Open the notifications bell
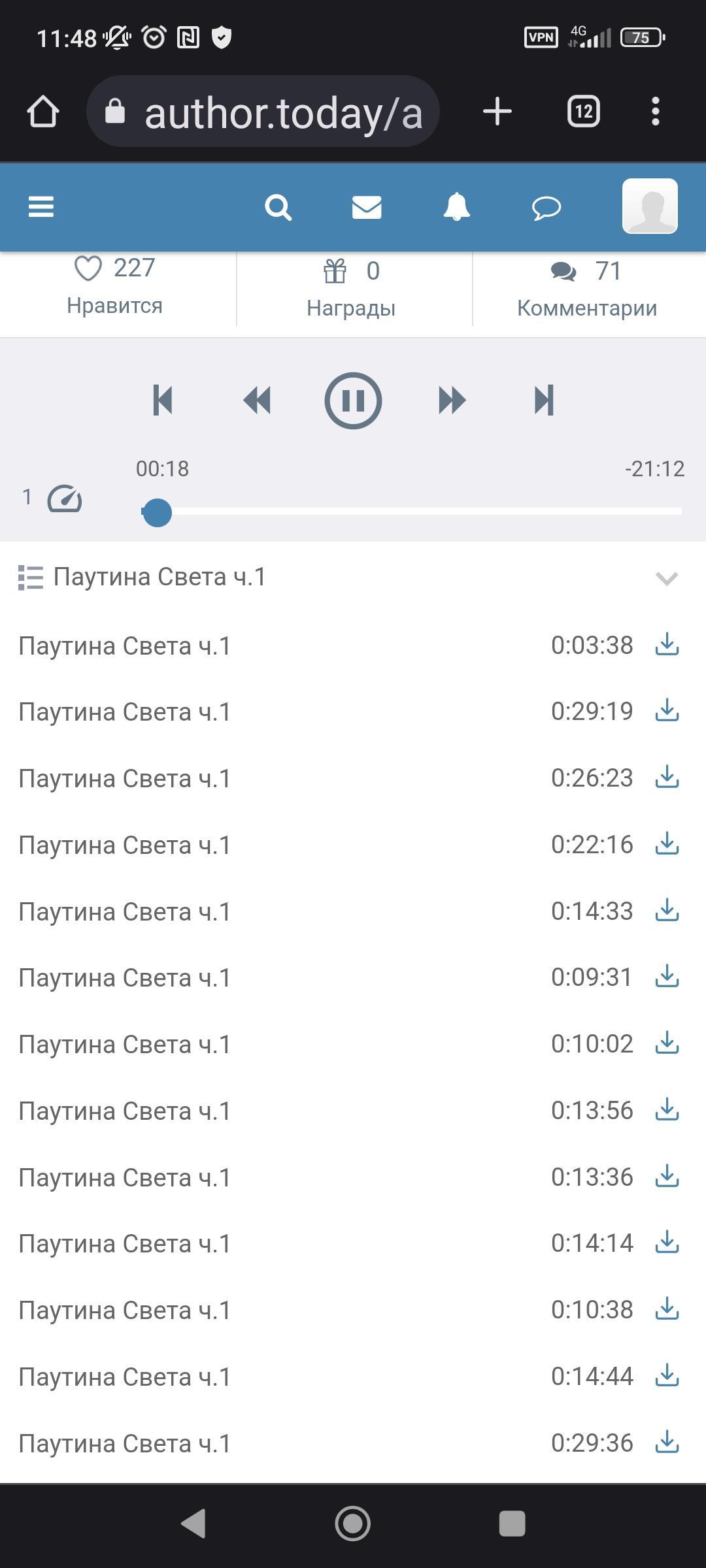This screenshot has width=706, height=1568. 456,208
